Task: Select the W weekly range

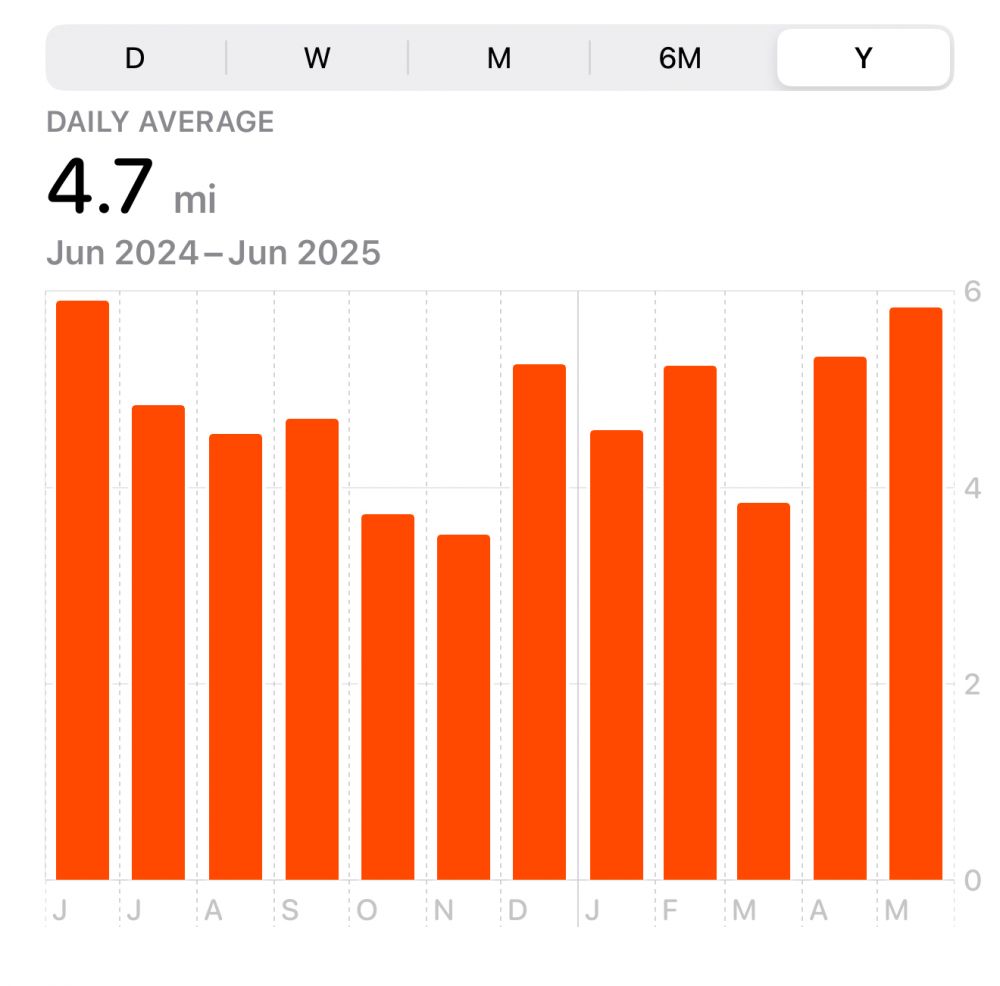Action: pos(317,58)
